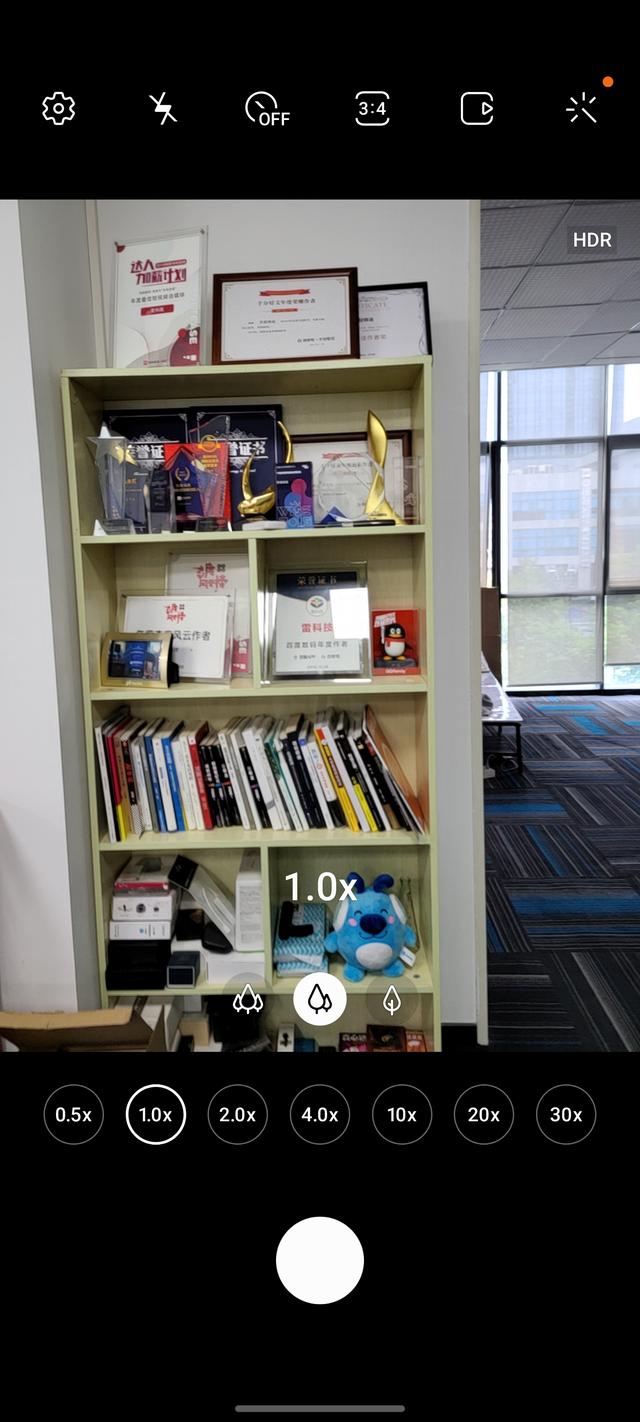Toggle the motion photo icon
This screenshot has height=1422, width=640.
coord(477,108)
